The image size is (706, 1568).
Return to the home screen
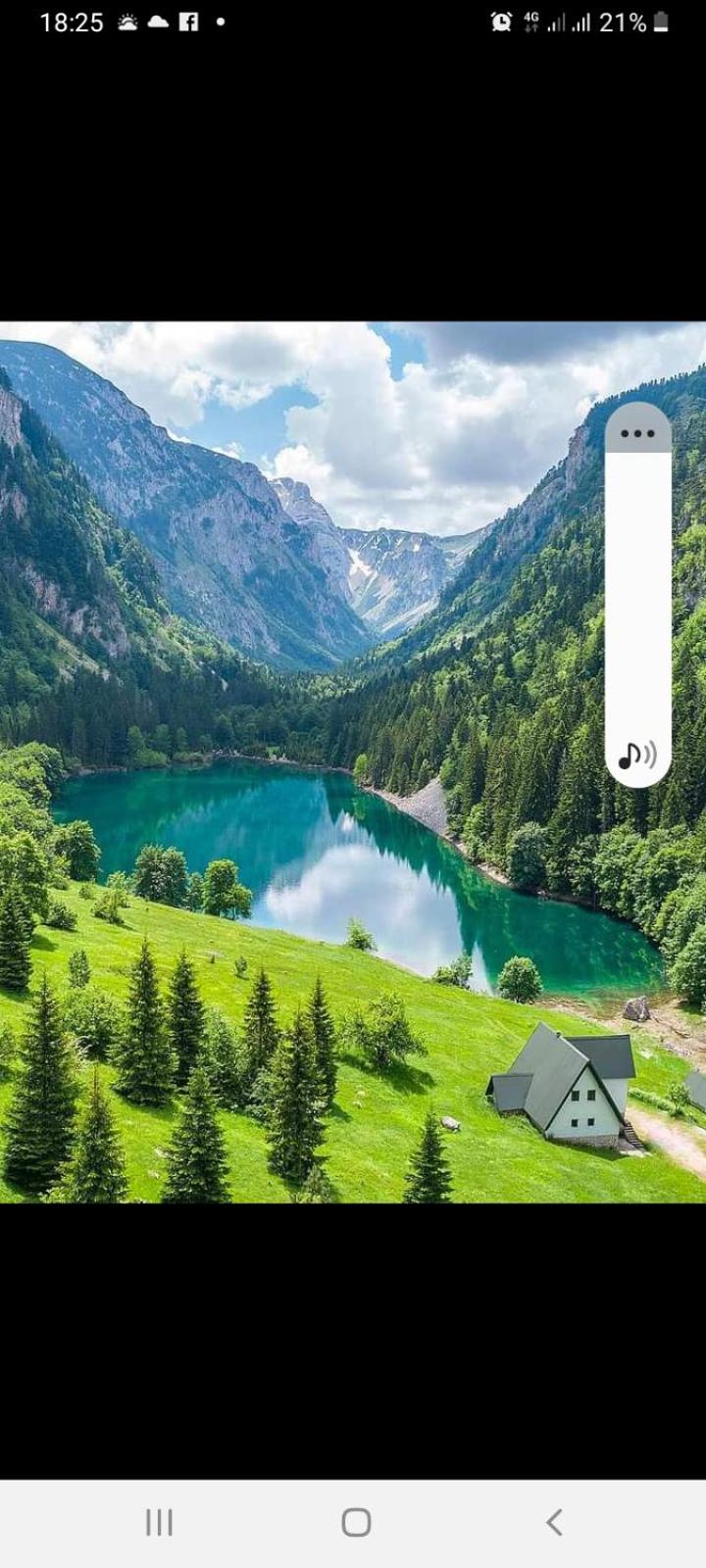tap(356, 1522)
